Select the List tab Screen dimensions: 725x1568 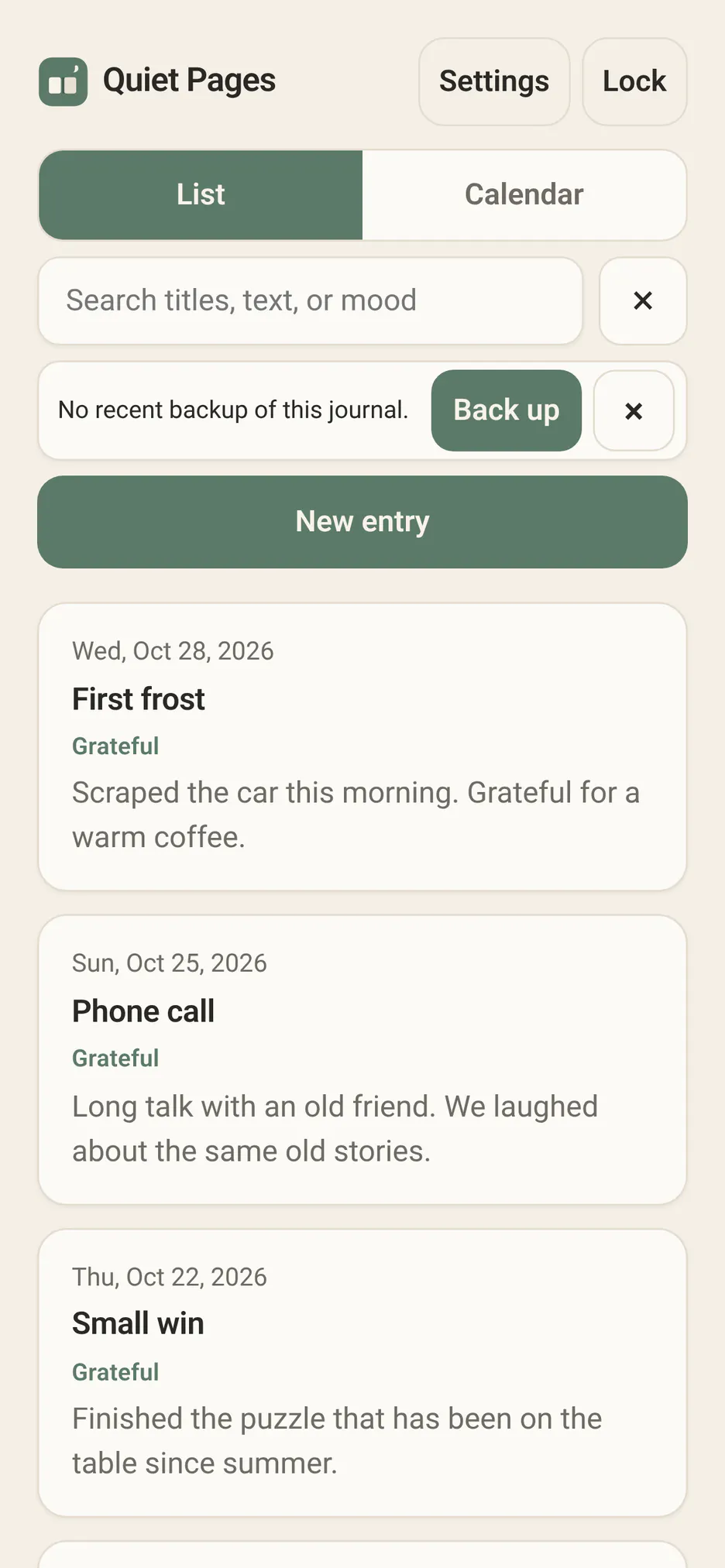(x=201, y=195)
